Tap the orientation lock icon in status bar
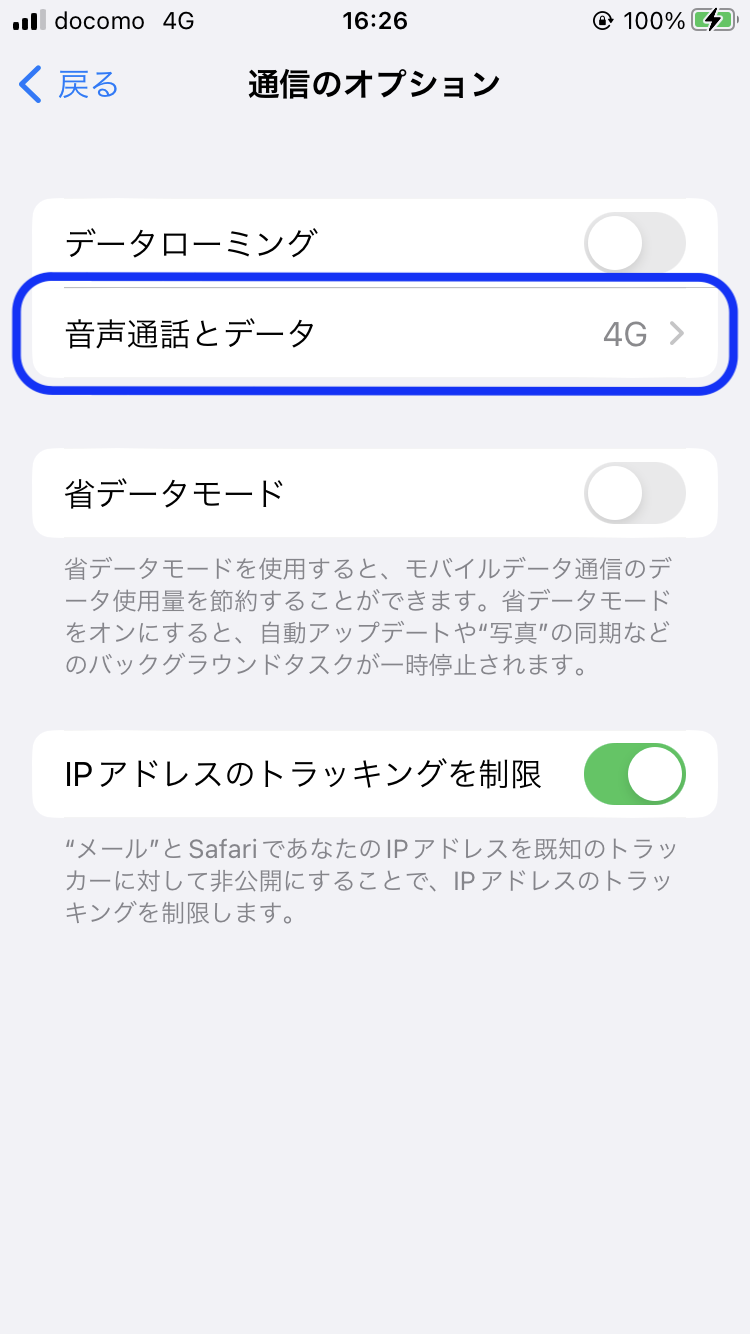The height and width of the screenshot is (1334, 750). click(607, 18)
